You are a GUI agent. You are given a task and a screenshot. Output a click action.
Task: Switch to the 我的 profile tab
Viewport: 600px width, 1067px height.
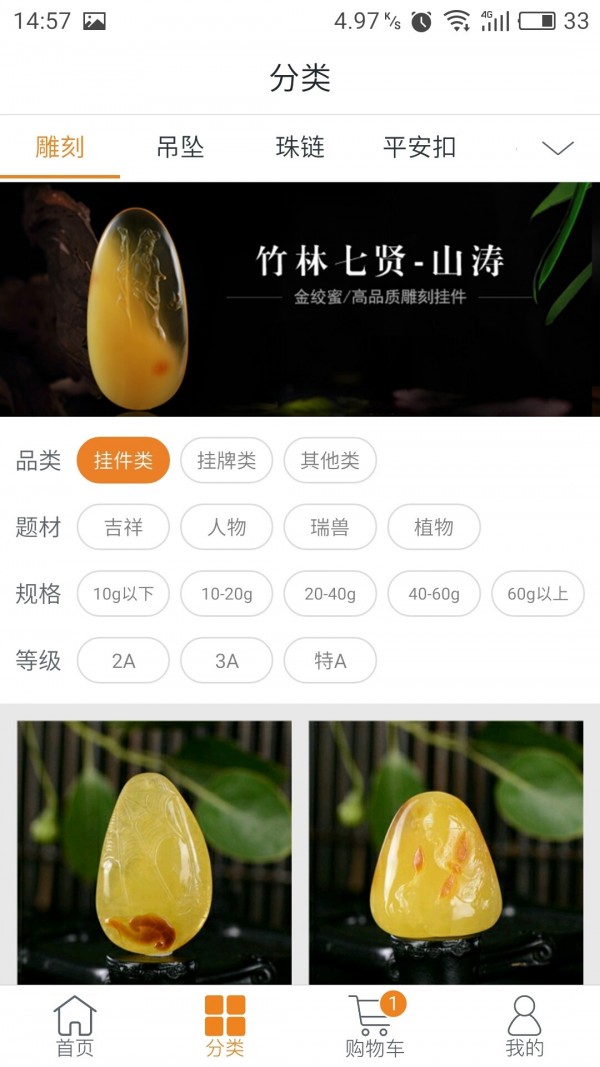524,1027
